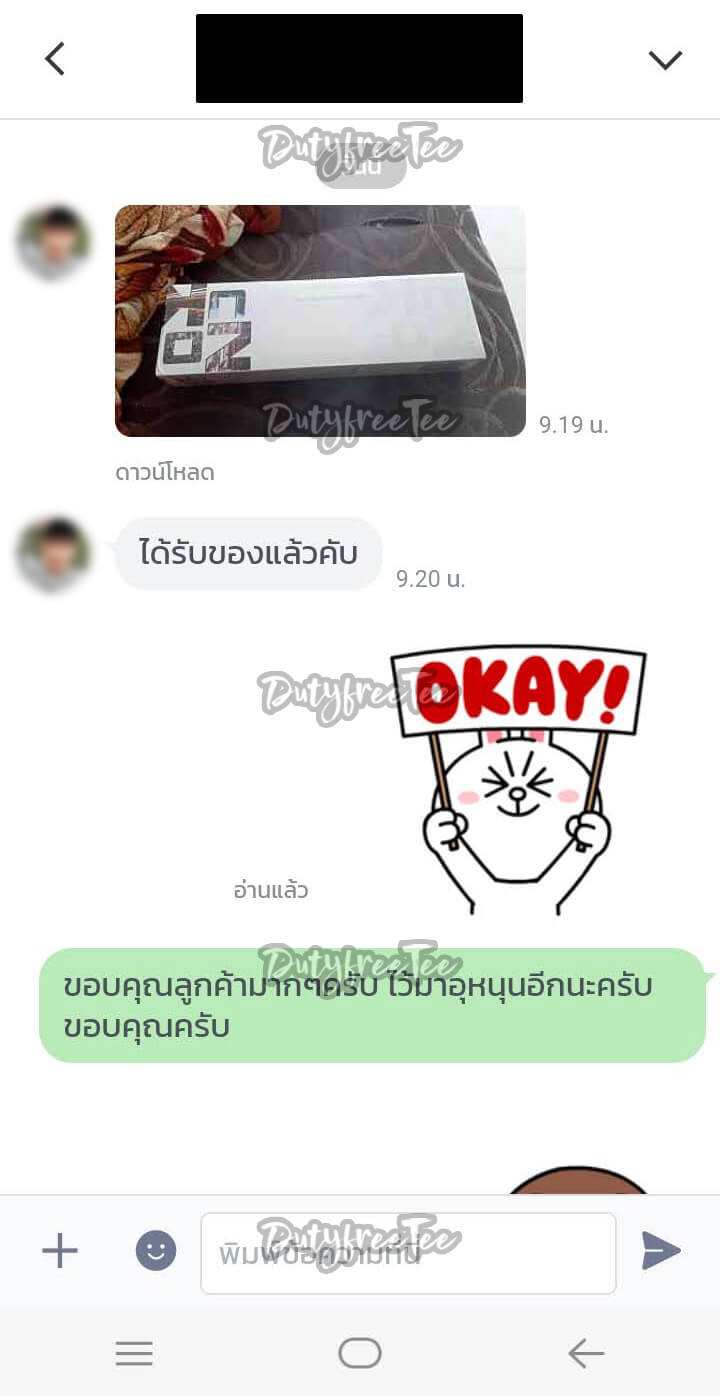Open the plus attachment menu

pyautogui.click(x=60, y=1251)
